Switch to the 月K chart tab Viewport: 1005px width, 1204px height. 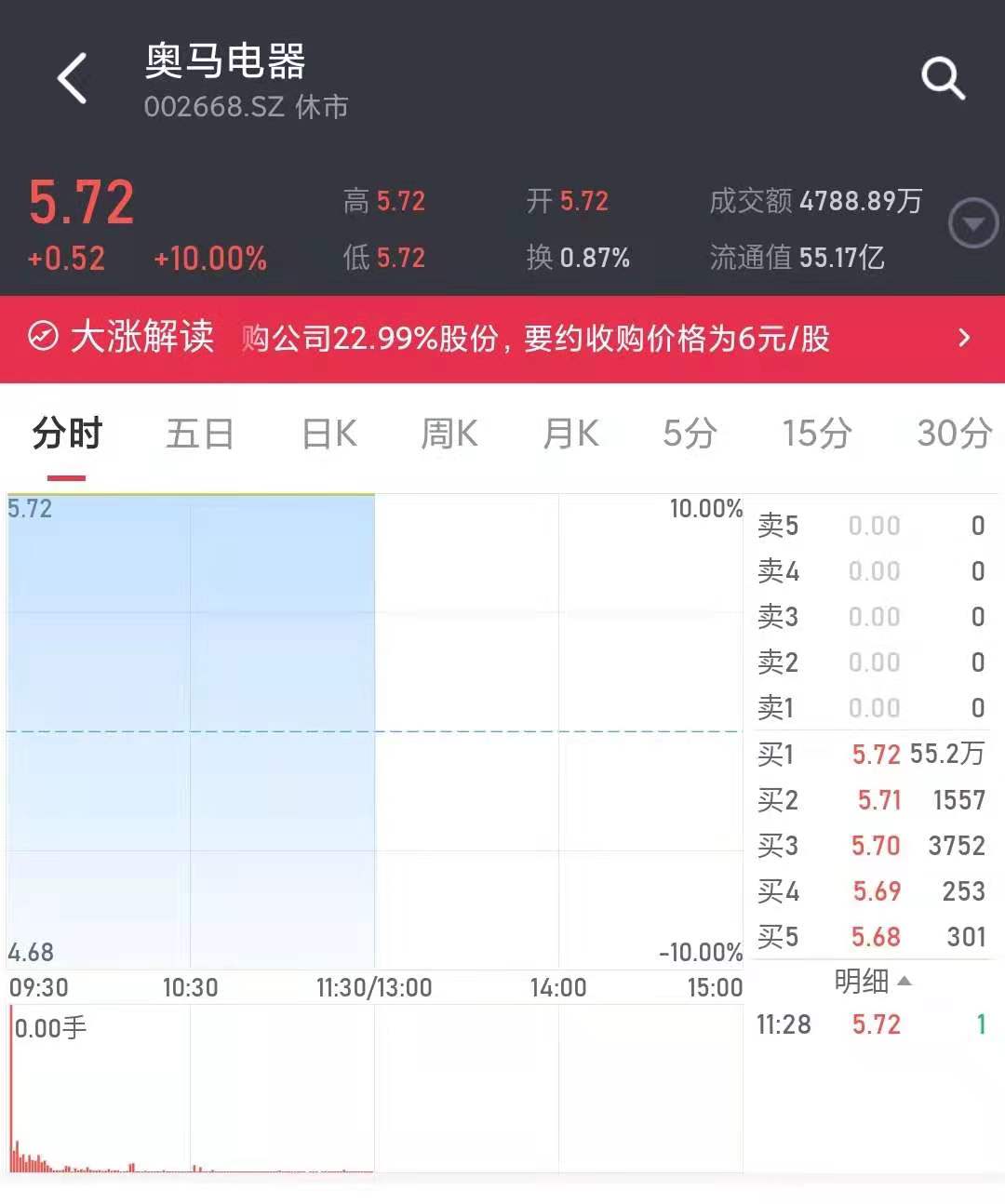pos(570,434)
